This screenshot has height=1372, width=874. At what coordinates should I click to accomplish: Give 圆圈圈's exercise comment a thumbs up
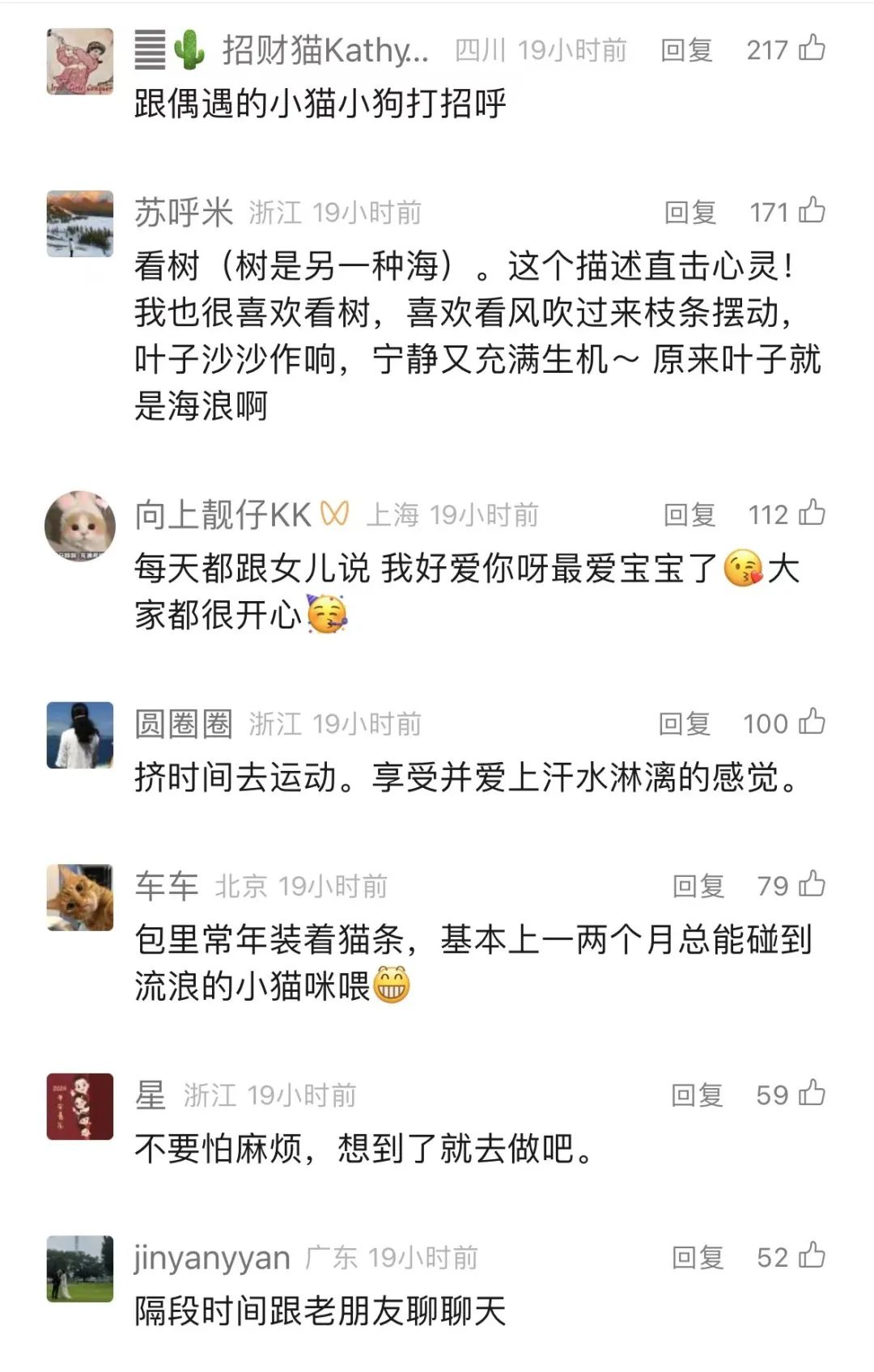coord(812,722)
